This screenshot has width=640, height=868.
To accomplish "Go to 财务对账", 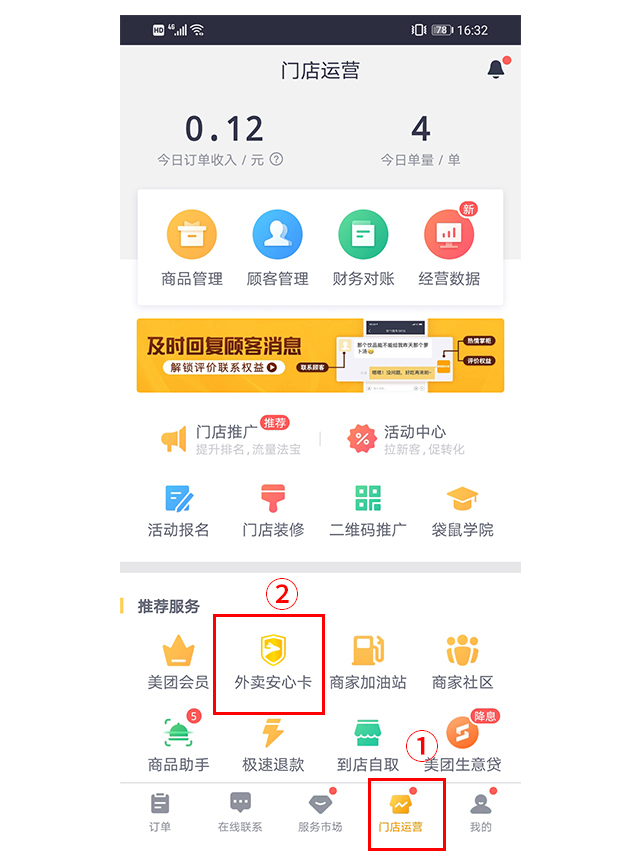I will 363,249.
